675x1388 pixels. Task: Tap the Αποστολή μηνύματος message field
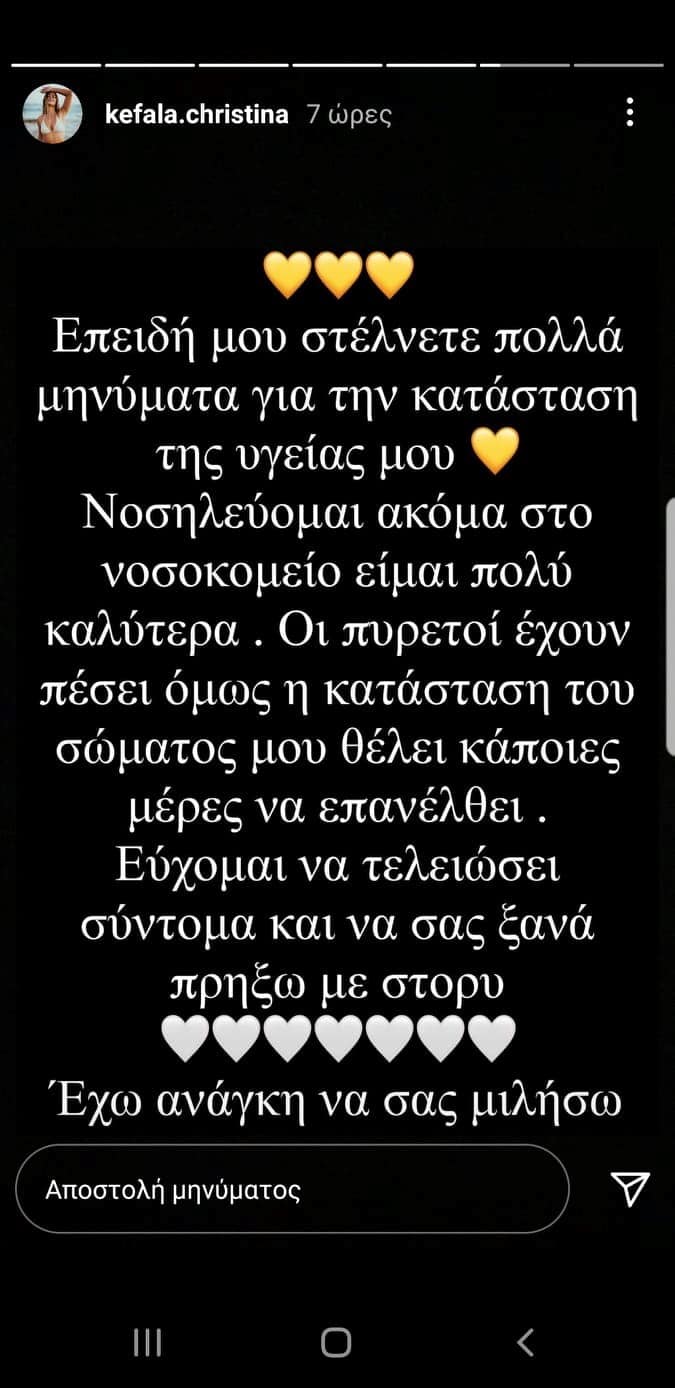pyautogui.click(x=292, y=1190)
